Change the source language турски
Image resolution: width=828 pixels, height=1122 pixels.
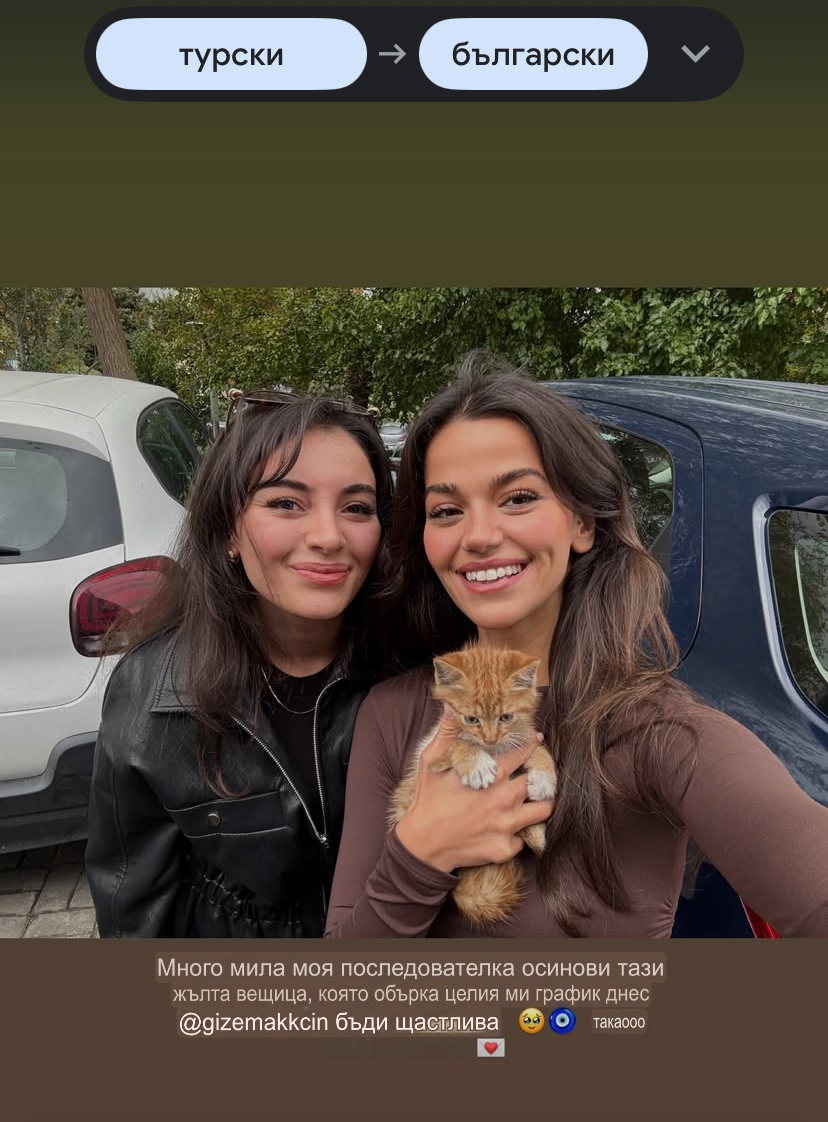pyautogui.click(x=231, y=54)
